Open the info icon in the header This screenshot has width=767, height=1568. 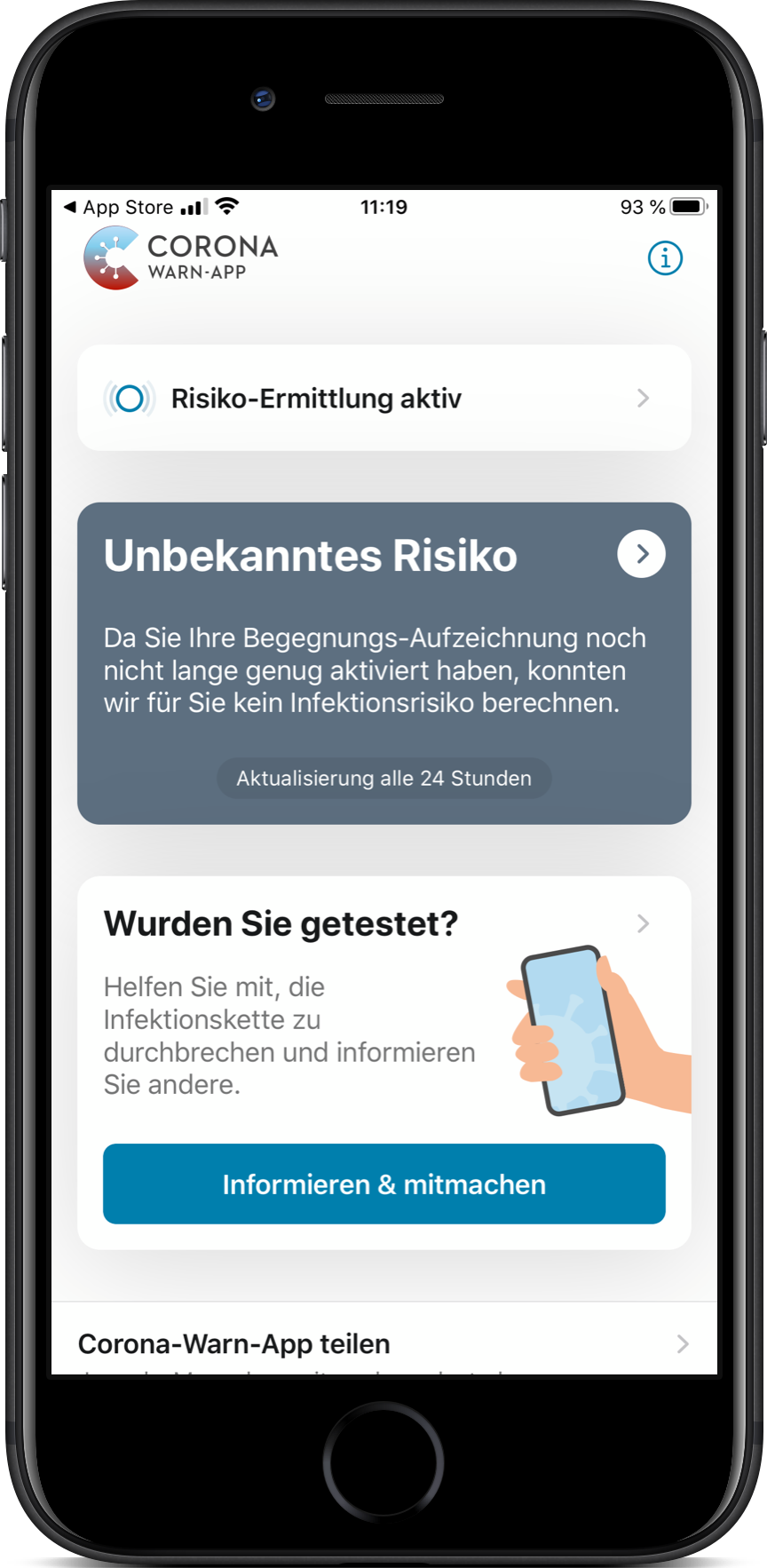(665, 258)
